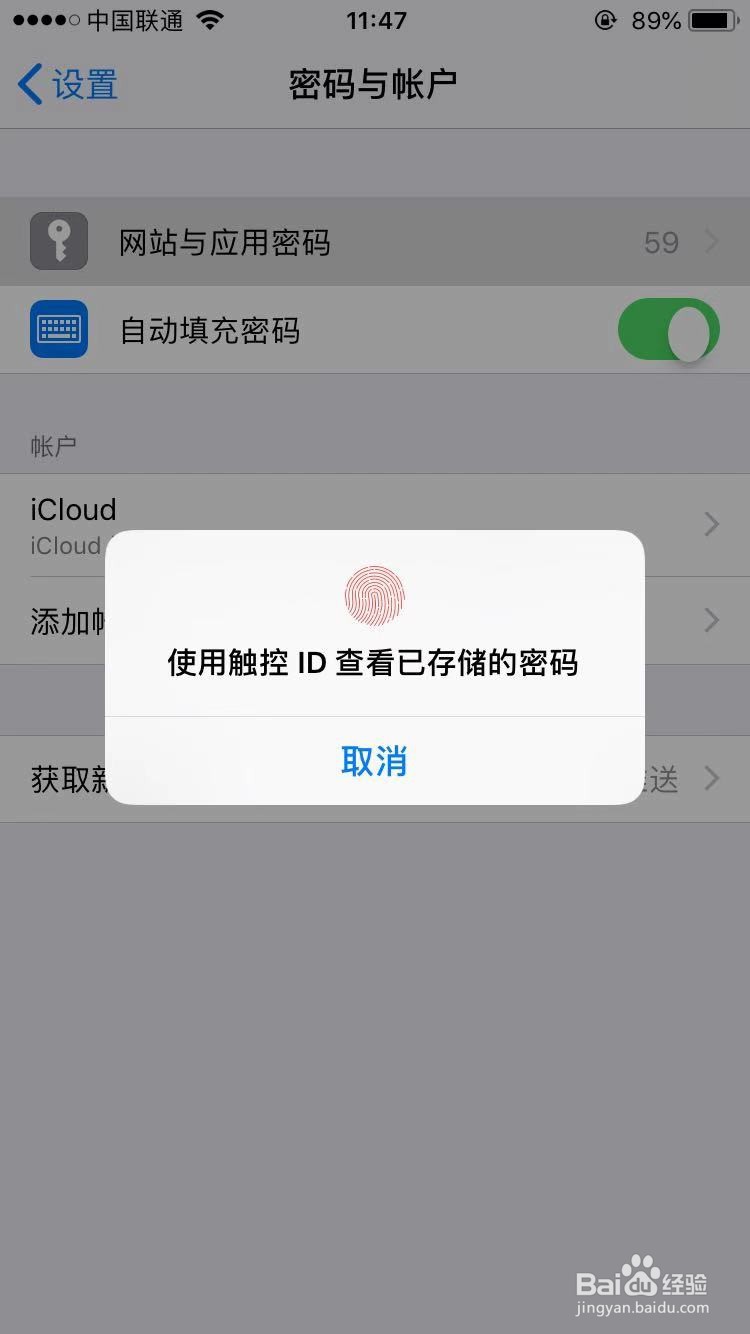The image size is (750, 1334).
Task: Click the blue keyboard icon for 自动填充密码
Action: pyautogui.click(x=57, y=330)
